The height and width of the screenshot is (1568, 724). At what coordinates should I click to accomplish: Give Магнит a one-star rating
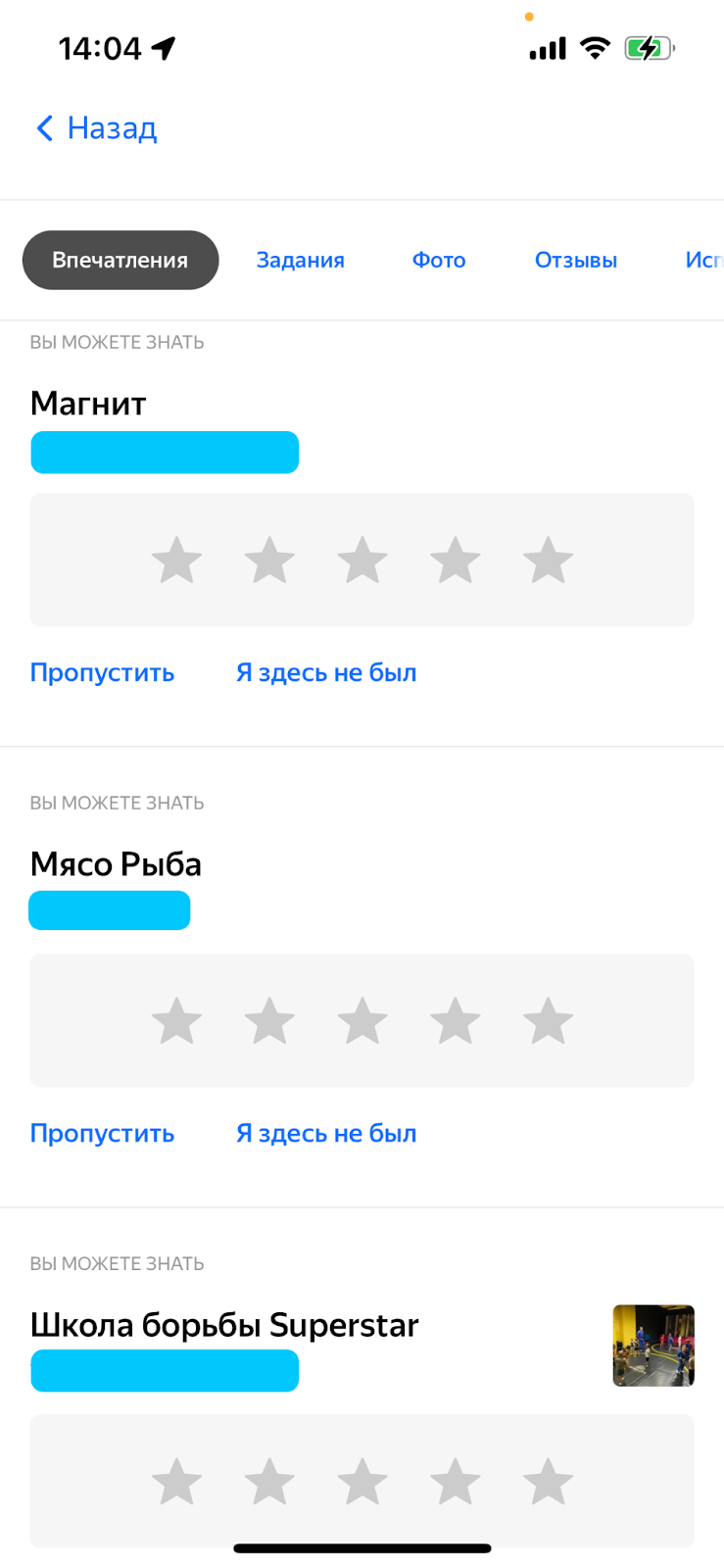177,561
